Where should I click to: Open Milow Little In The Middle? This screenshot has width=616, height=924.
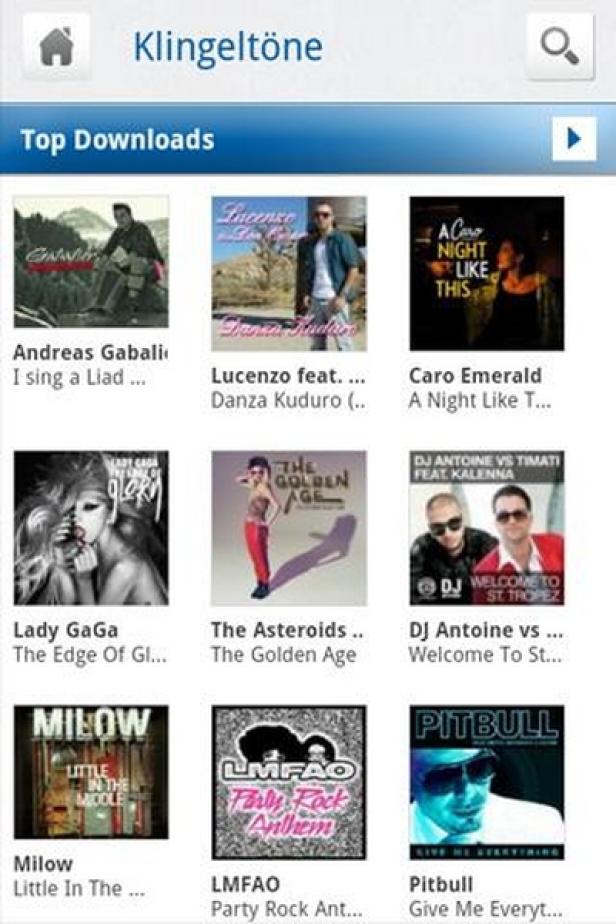[x=91, y=772]
